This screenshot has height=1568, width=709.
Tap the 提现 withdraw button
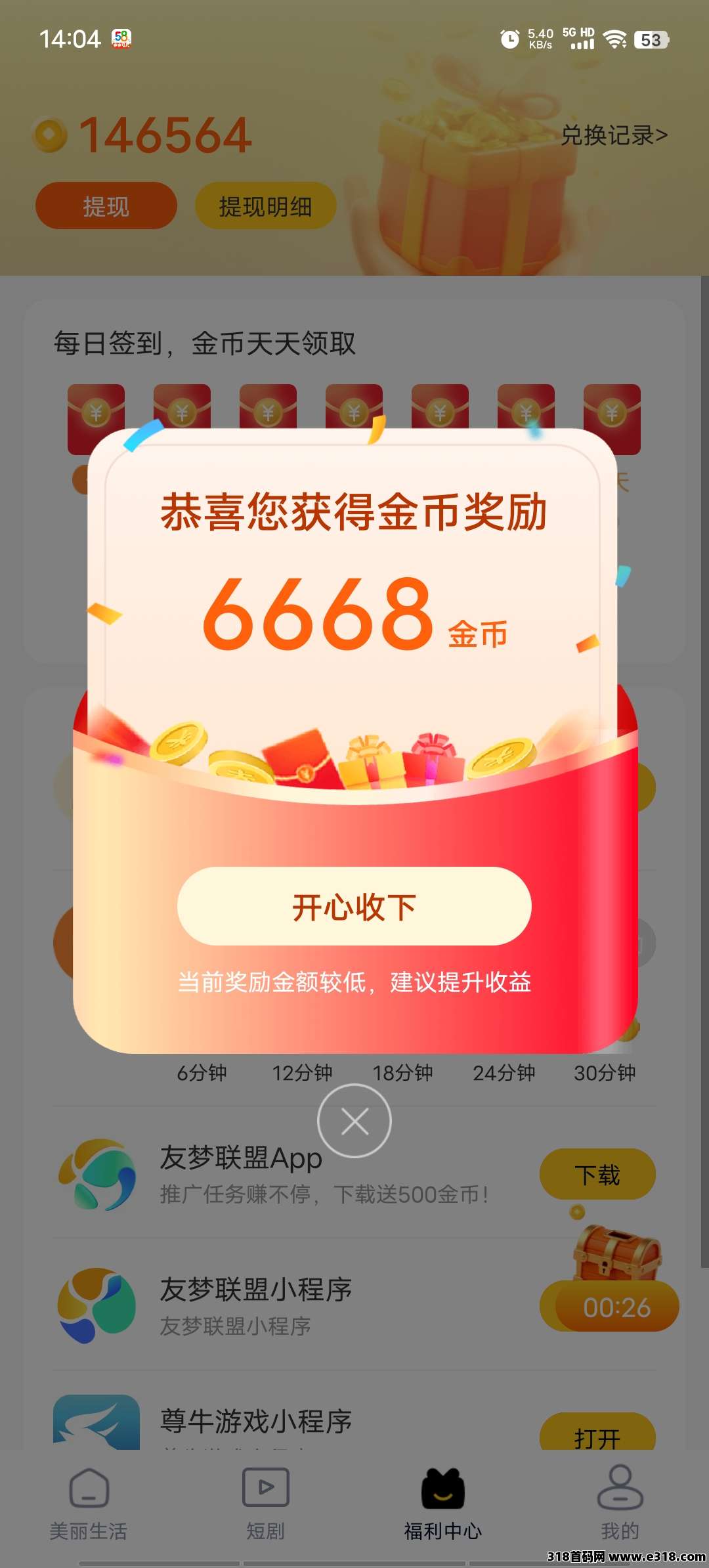(106, 206)
